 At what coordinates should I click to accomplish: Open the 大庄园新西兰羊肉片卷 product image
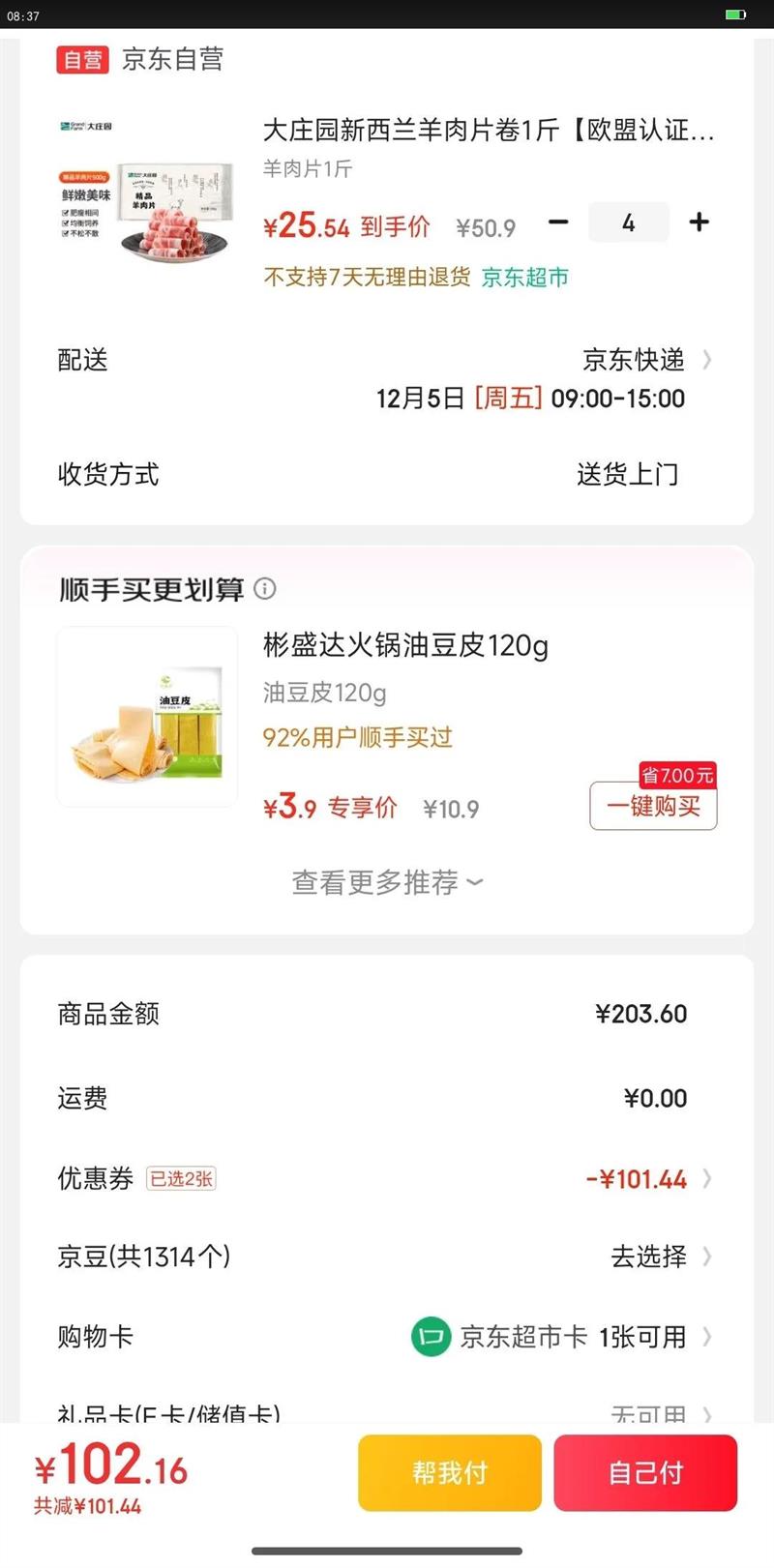(147, 192)
